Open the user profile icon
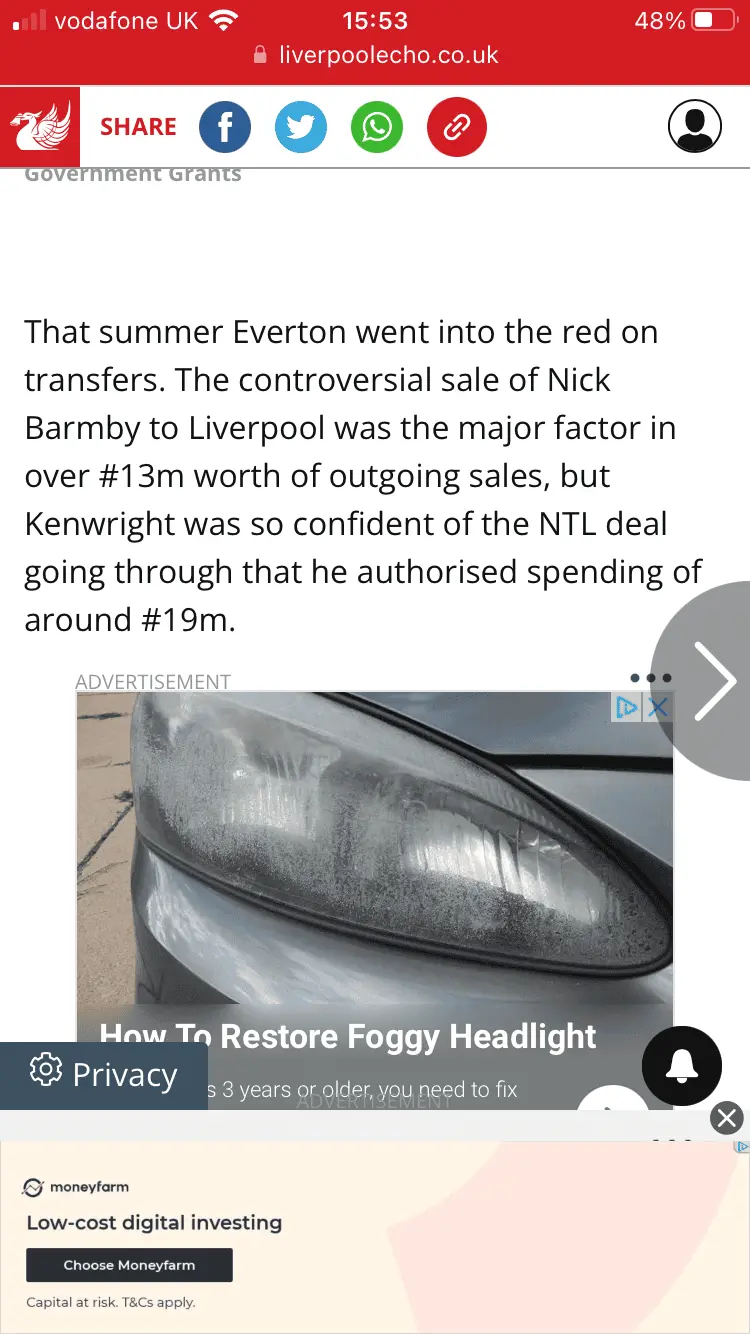The width and height of the screenshot is (750, 1334). [x=694, y=127]
